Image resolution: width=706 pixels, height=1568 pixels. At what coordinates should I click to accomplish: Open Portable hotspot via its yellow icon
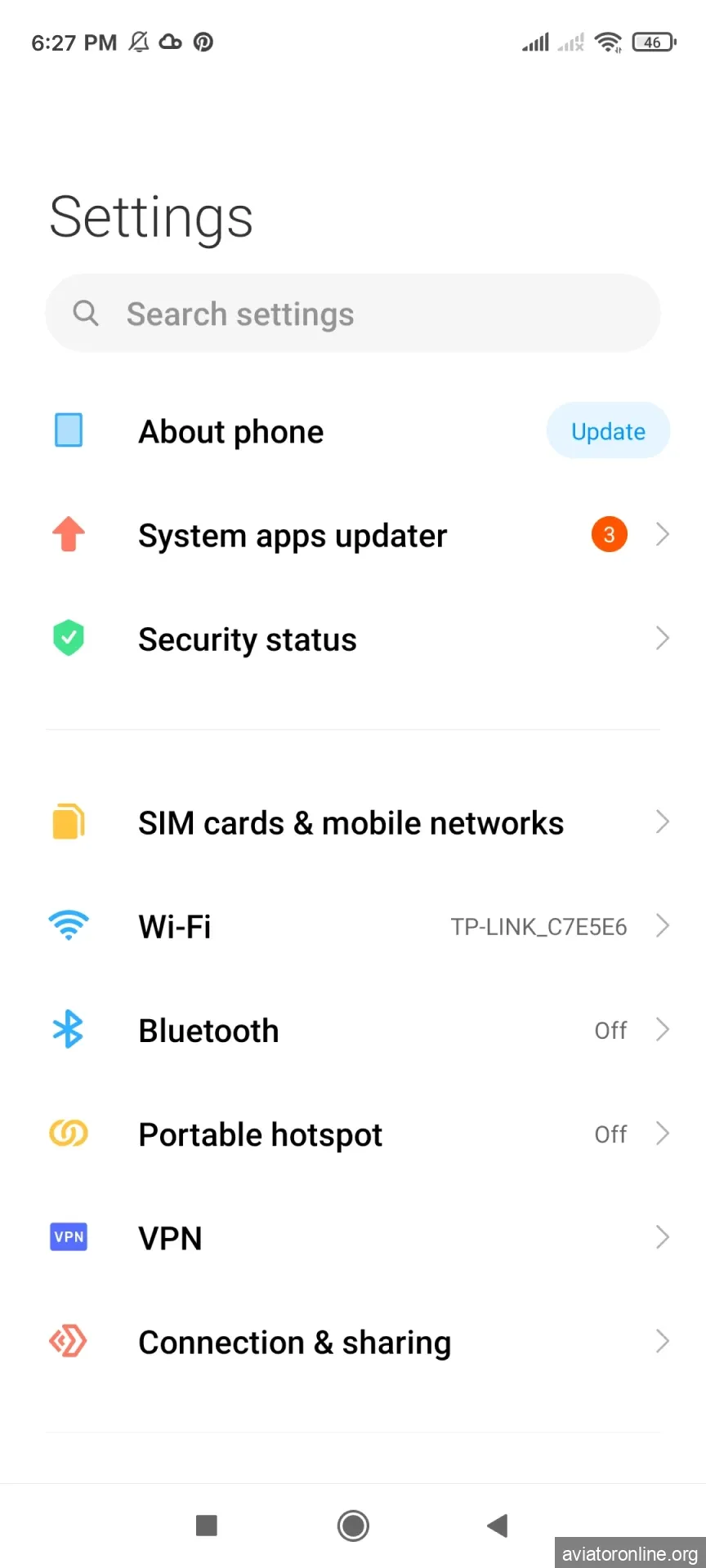69,1133
